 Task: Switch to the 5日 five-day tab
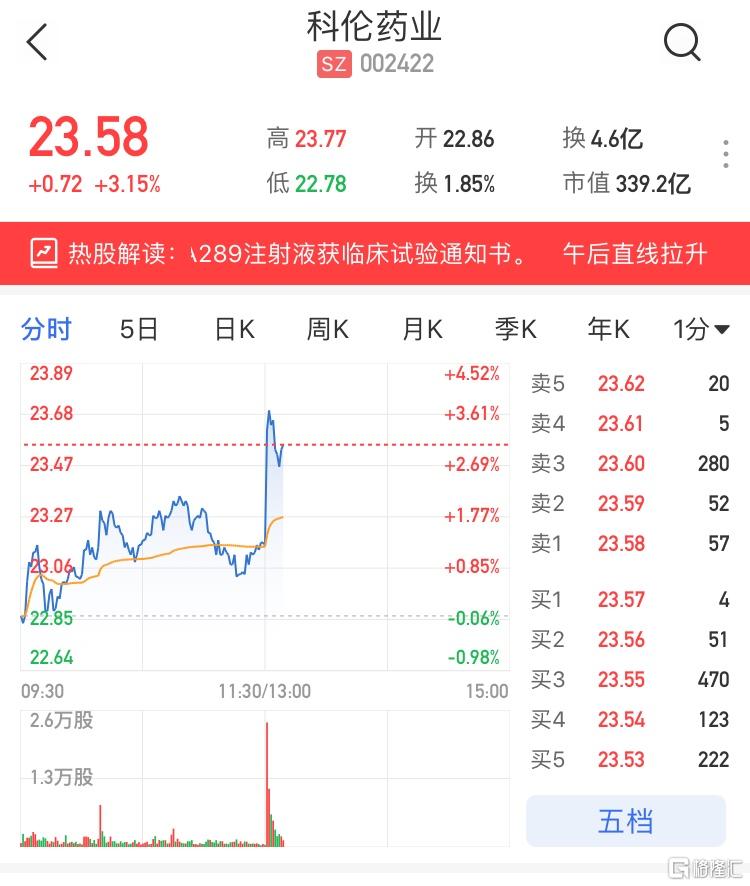point(138,329)
